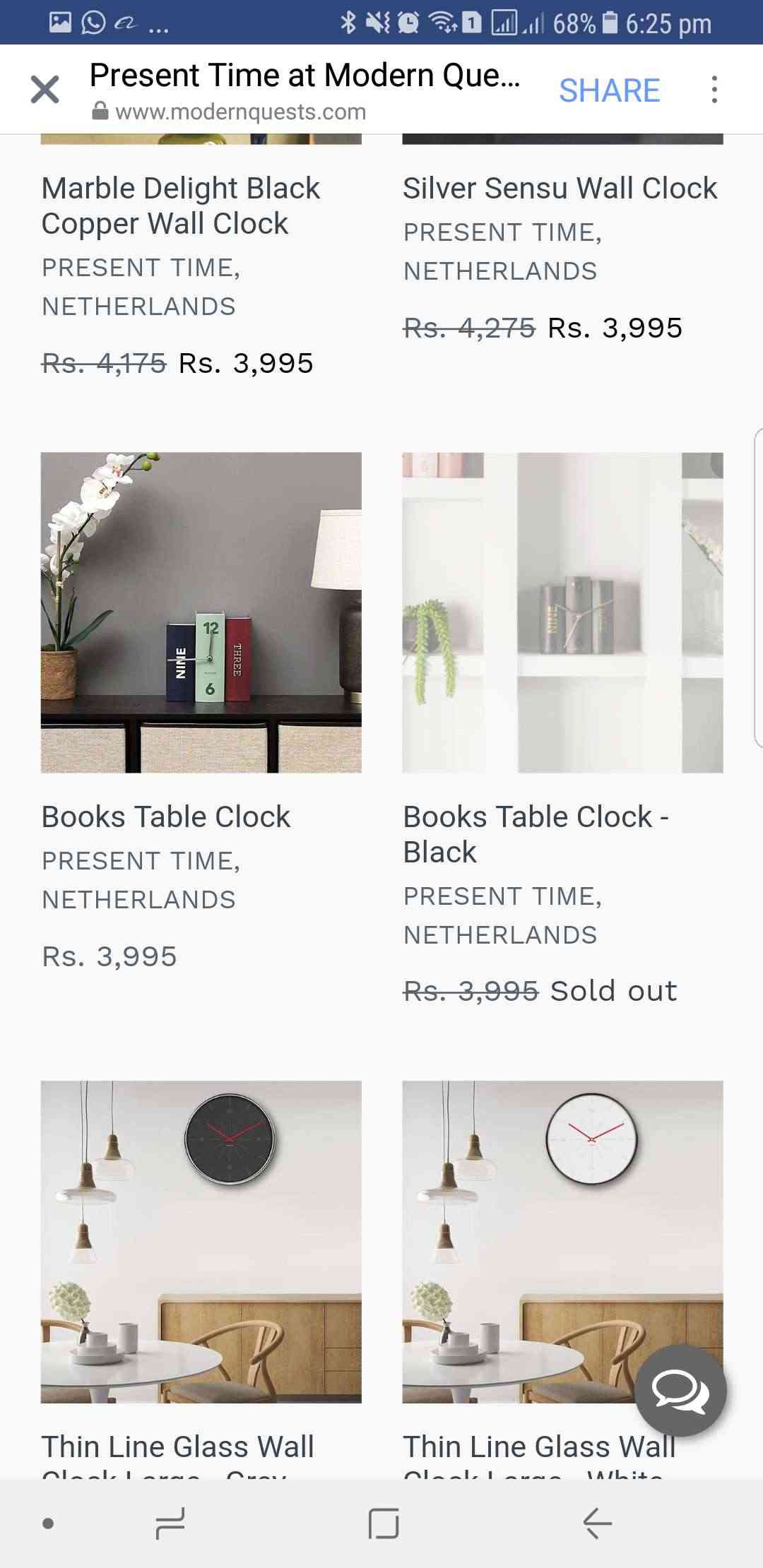Close the in-app browser page

(45, 90)
